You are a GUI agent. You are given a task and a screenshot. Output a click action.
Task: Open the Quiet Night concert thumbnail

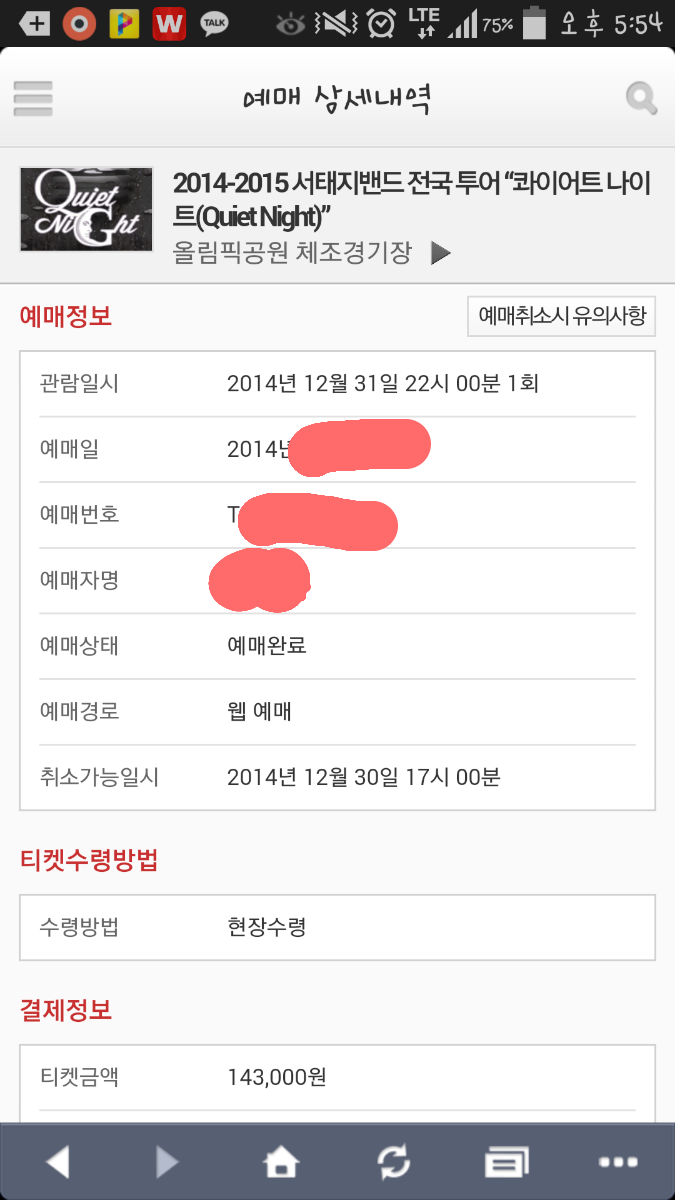coord(86,209)
